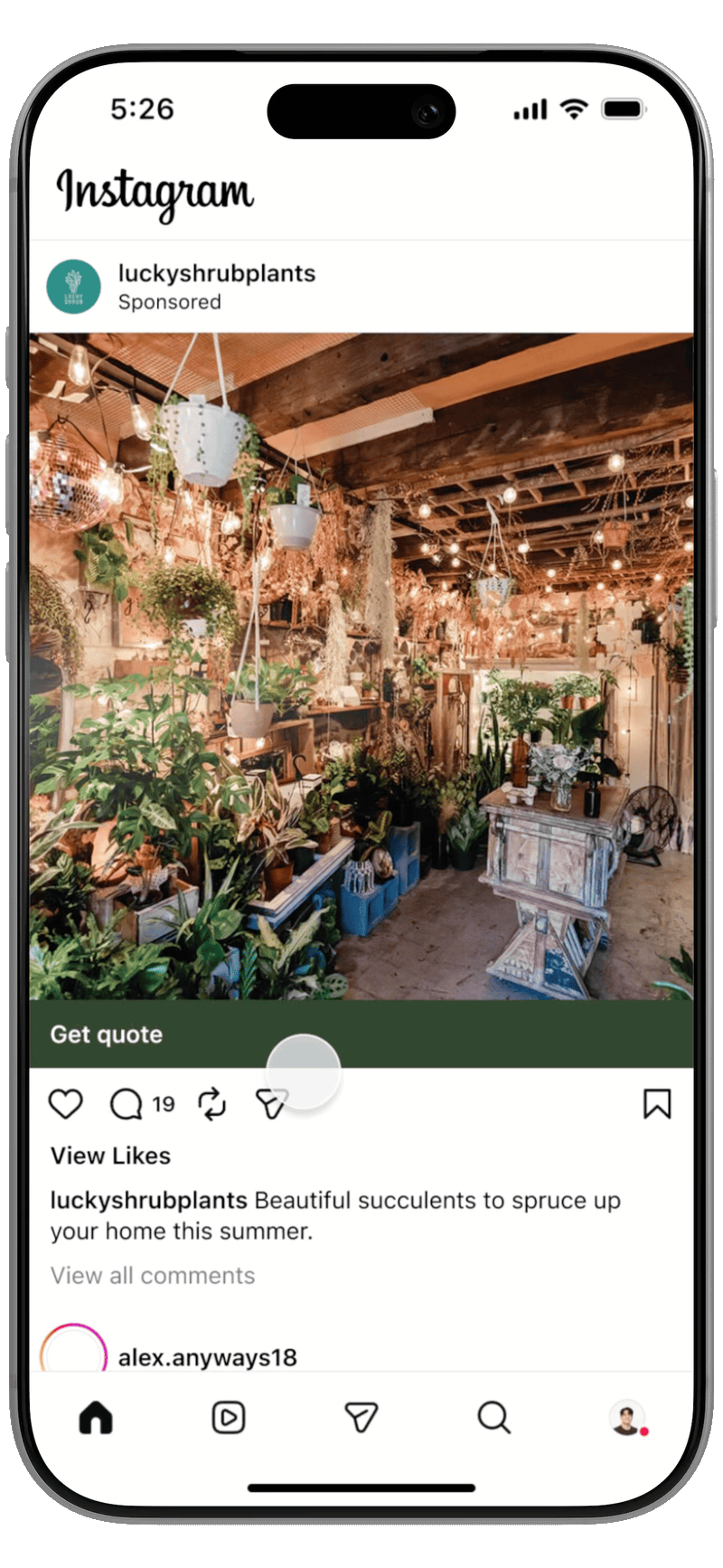Open View Likes

click(110, 1156)
